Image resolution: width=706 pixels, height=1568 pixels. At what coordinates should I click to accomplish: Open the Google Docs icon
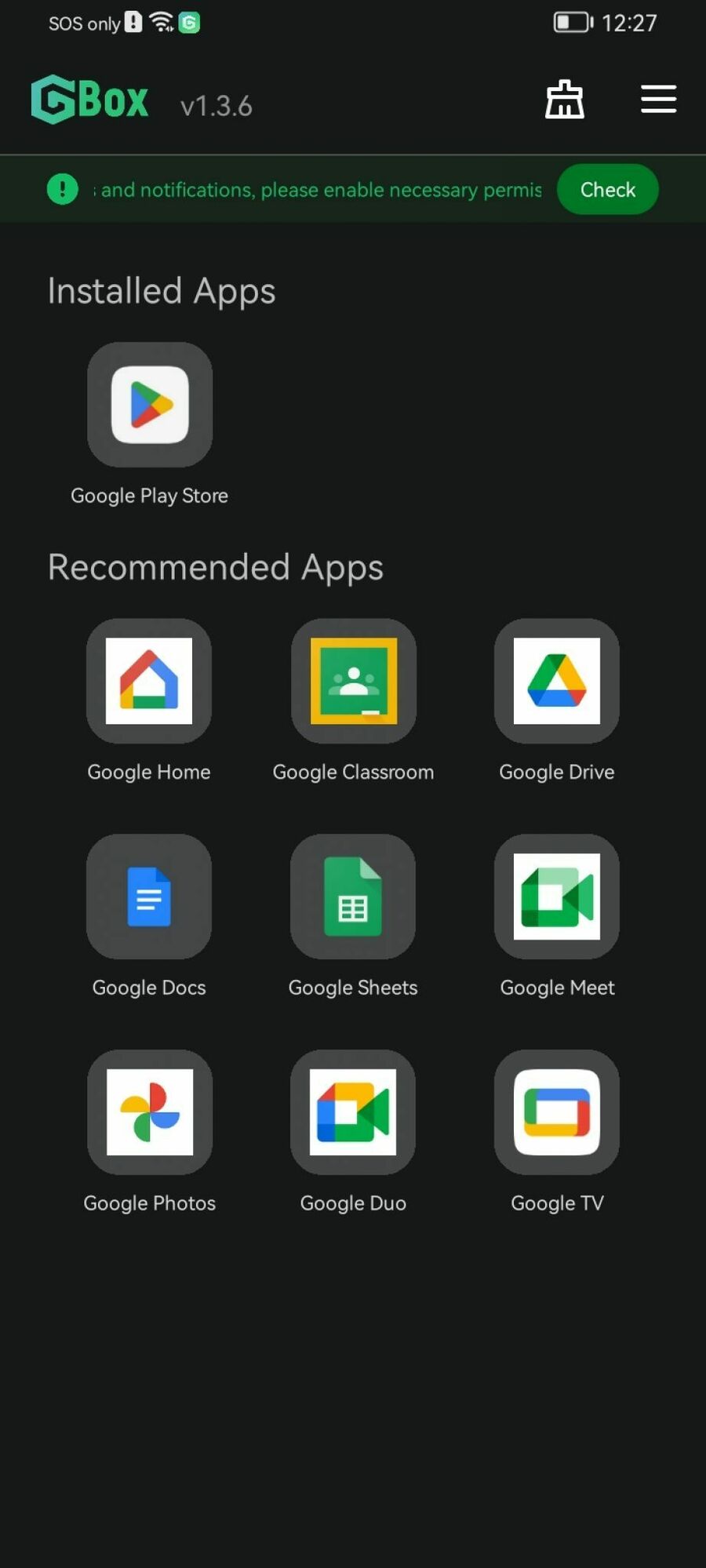(149, 897)
